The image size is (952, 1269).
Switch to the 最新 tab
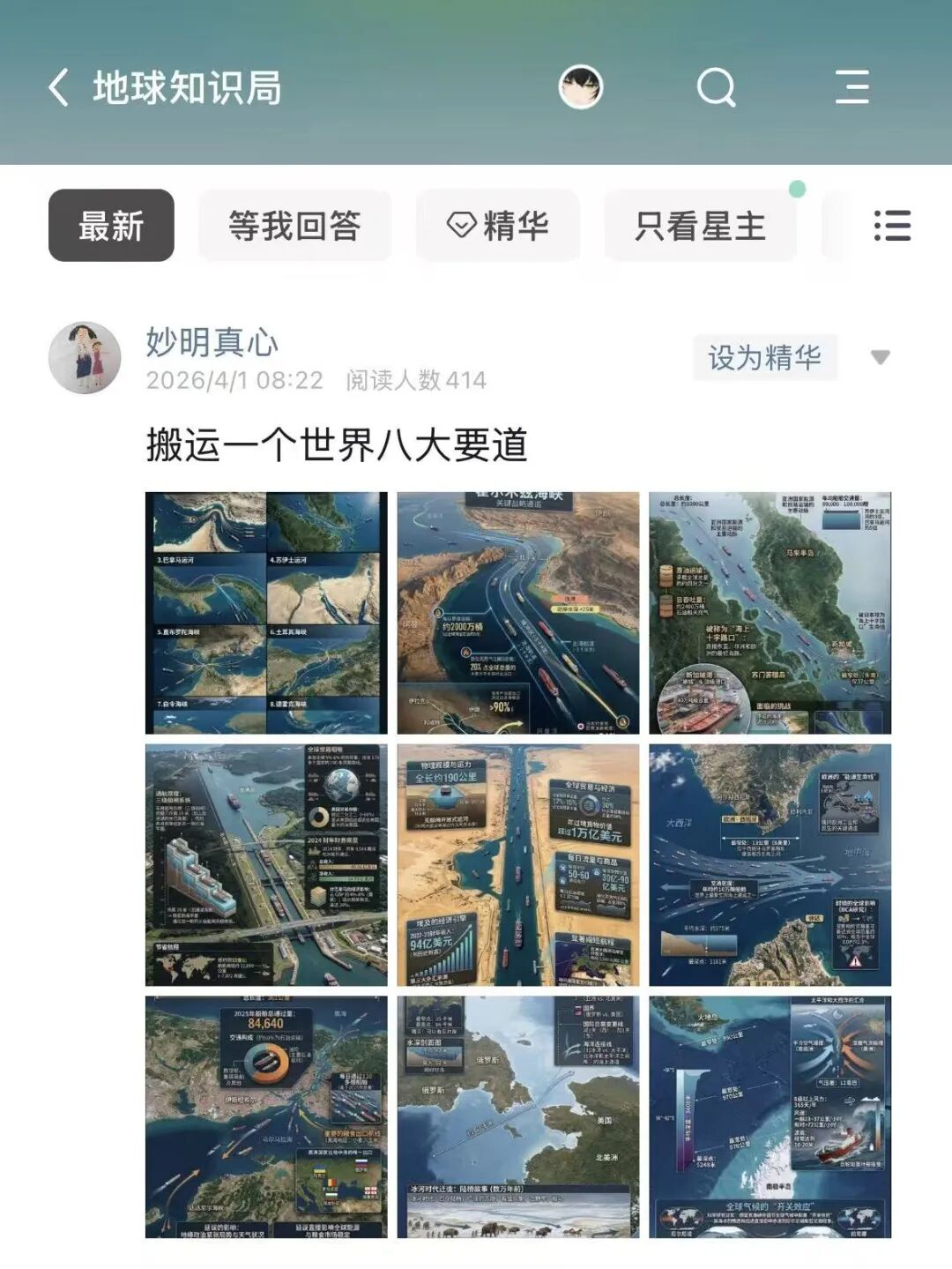(111, 226)
